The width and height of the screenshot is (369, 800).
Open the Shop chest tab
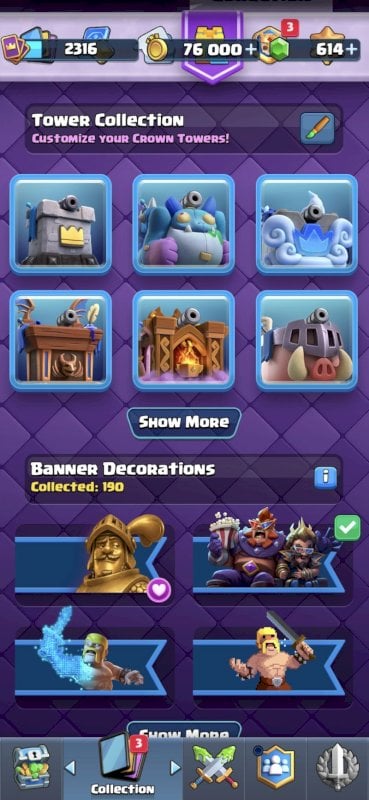point(31,766)
